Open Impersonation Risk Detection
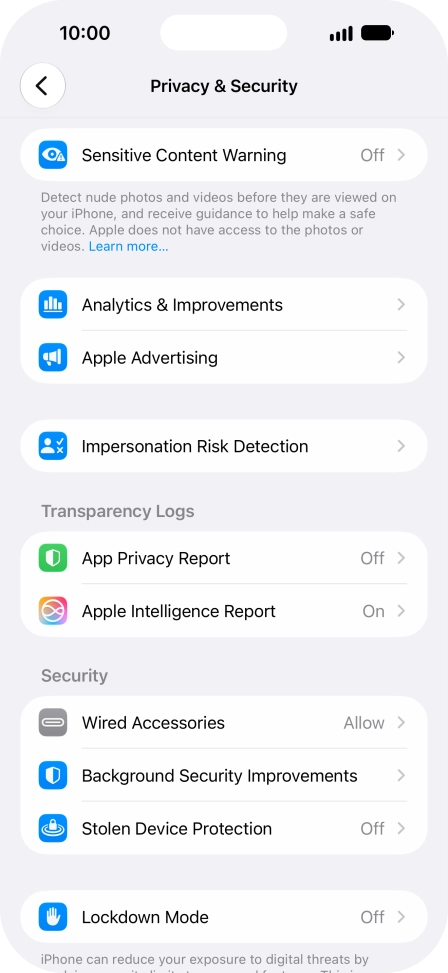Image resolution: width=448 pixels, height=973 pixels. tap(224, 446)
